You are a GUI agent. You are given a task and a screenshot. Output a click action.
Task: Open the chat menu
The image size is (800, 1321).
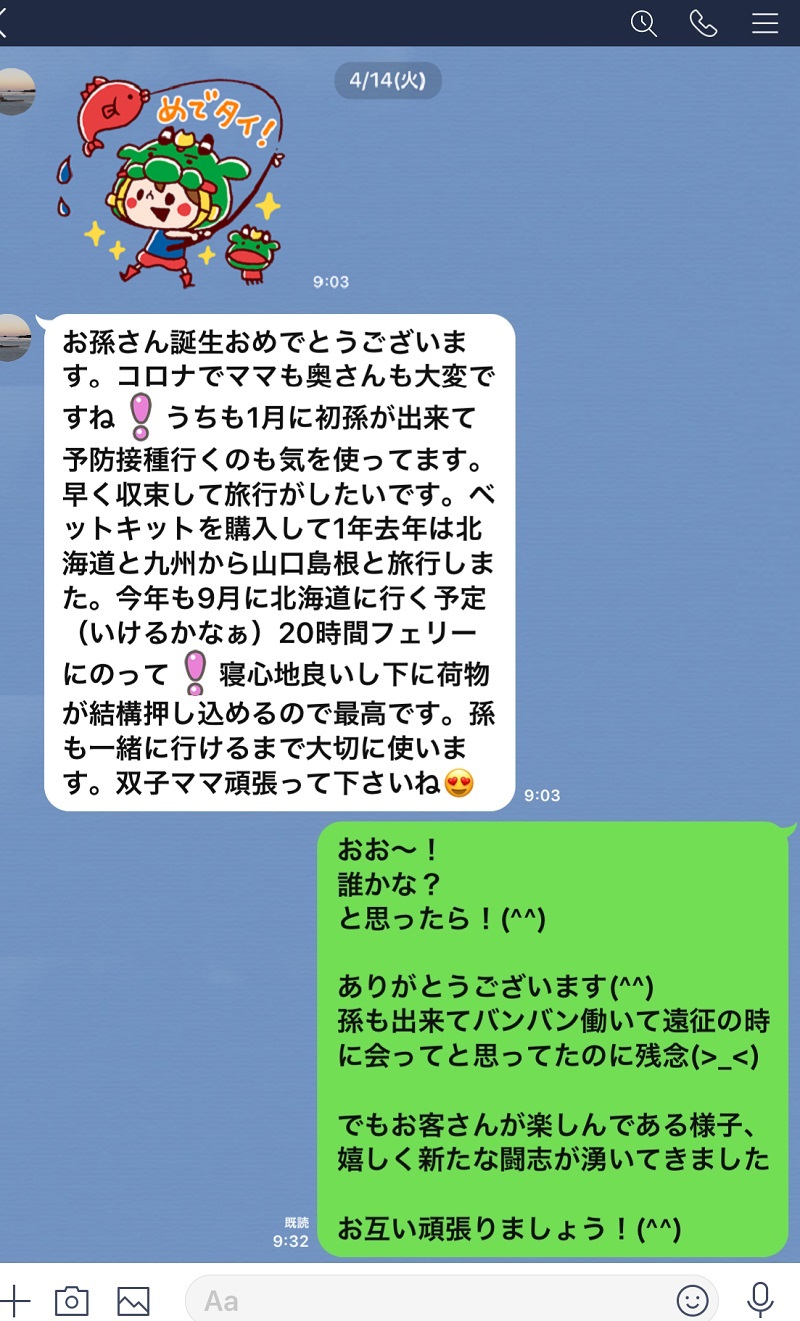[x=765, y=23]
